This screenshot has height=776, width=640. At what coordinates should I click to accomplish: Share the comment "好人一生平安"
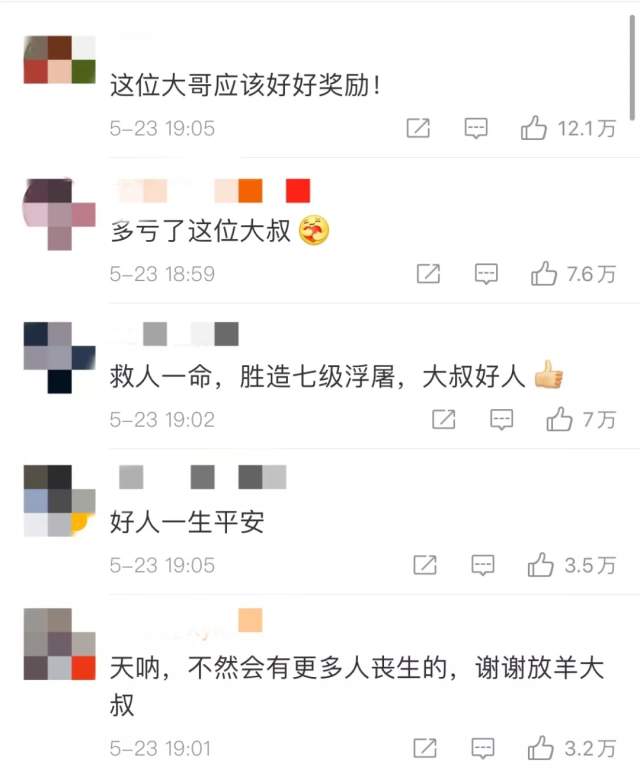425,565
